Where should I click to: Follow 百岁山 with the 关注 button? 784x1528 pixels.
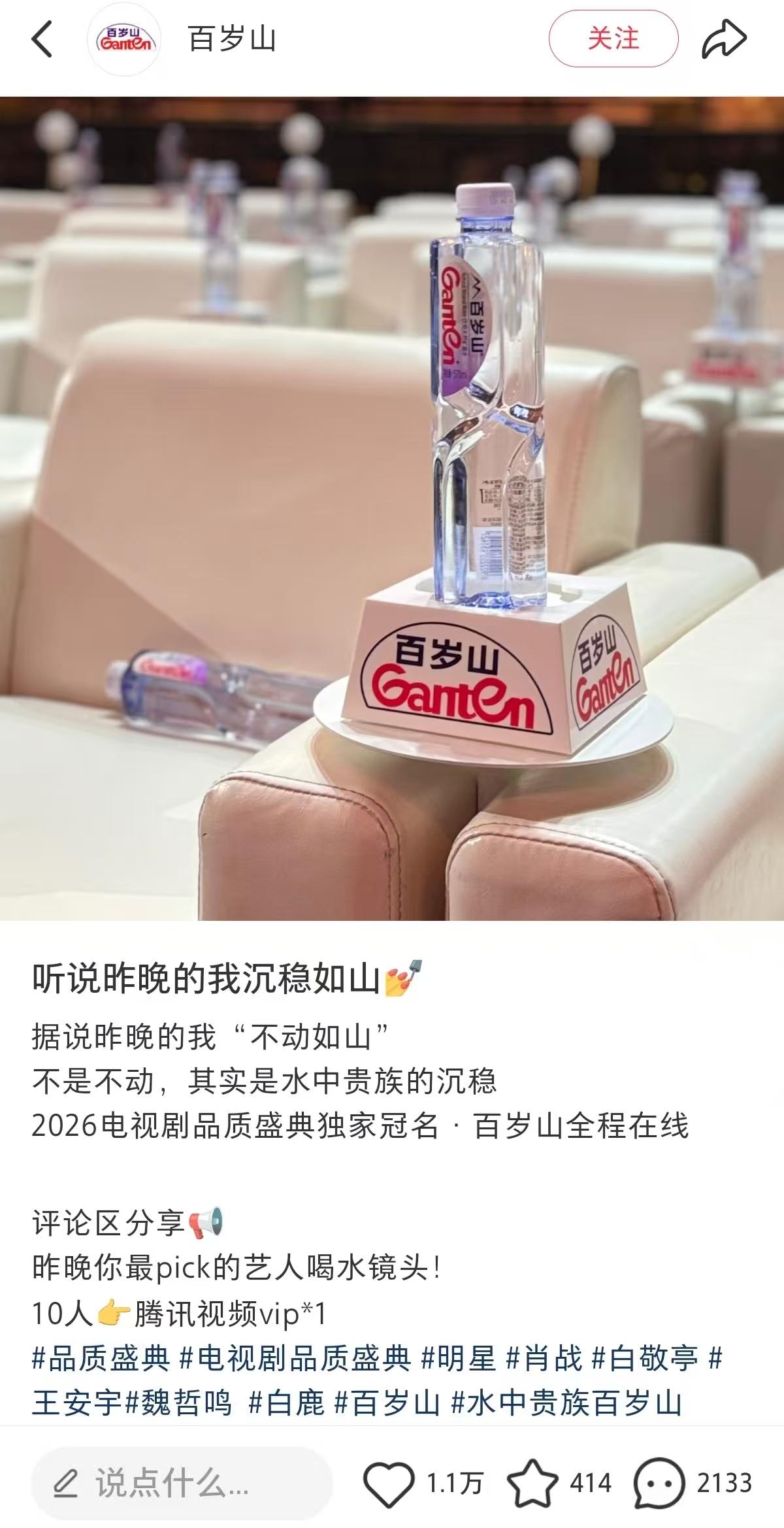click(x=613, y=39)
